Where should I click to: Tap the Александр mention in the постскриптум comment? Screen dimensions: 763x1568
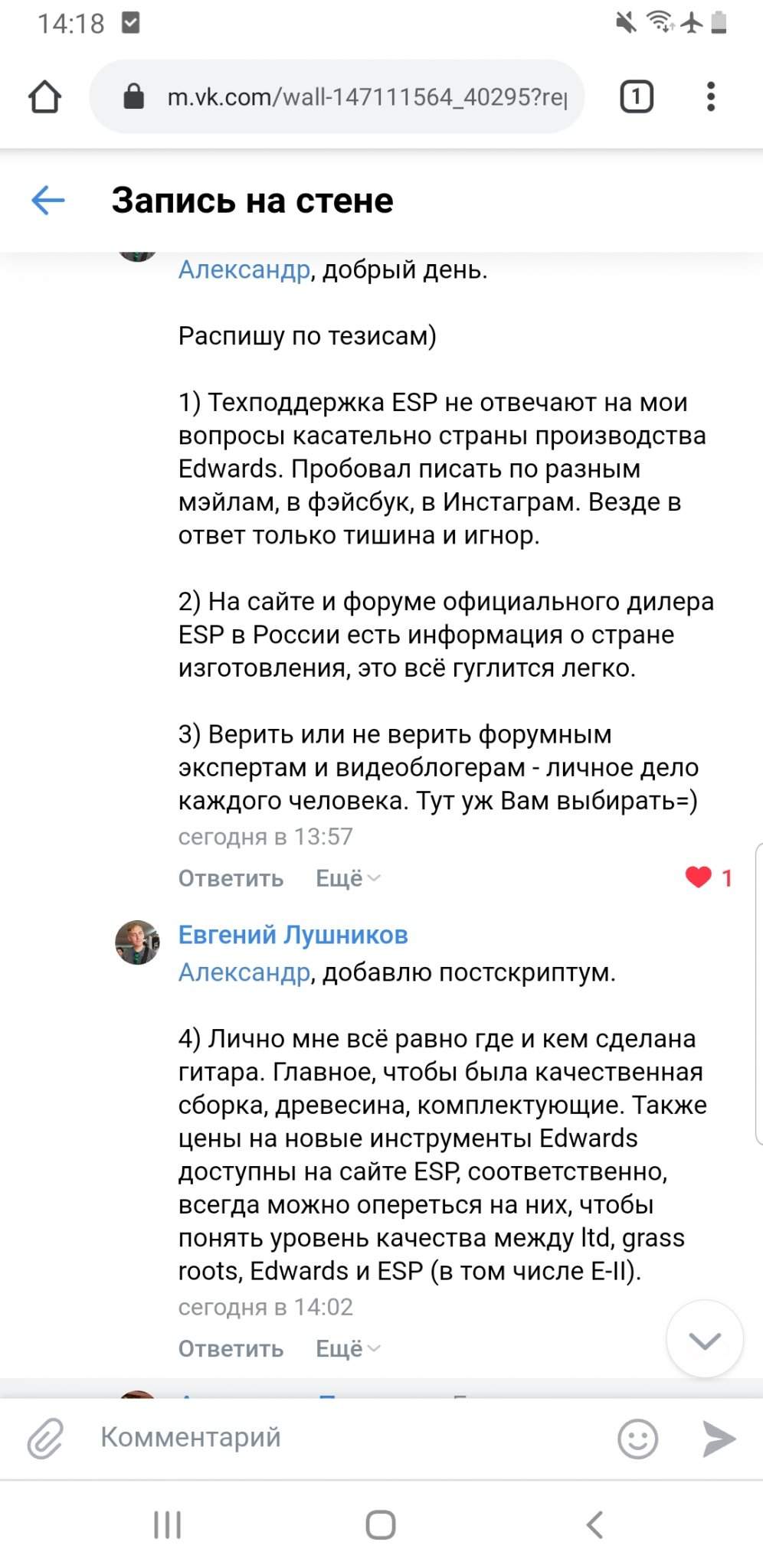click(x=244, y=972)
